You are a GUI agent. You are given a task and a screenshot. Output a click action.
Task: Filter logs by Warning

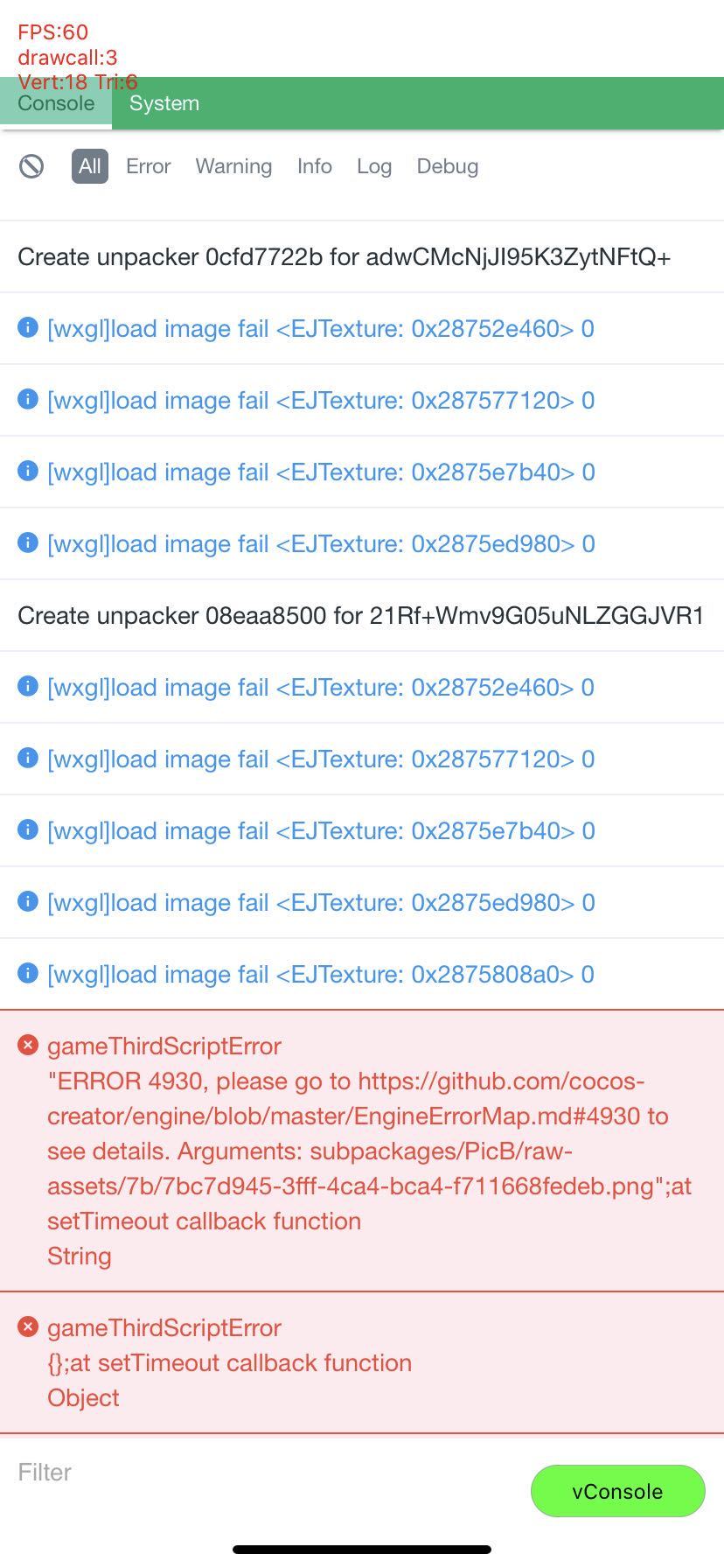tap(233, 166)
